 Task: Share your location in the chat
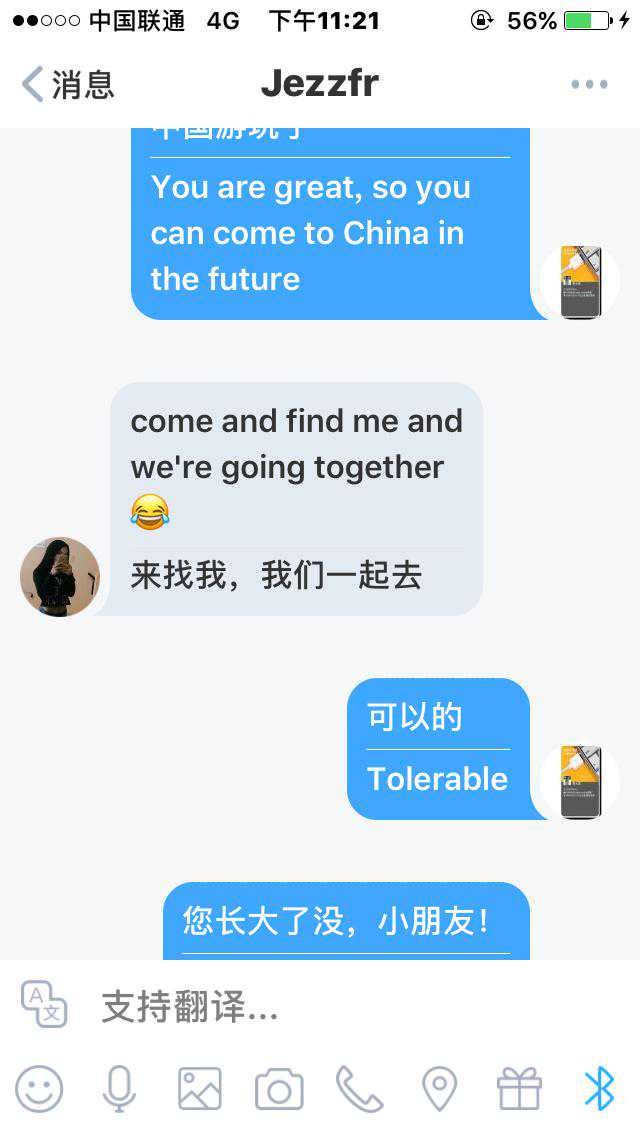click(439, 1089)
